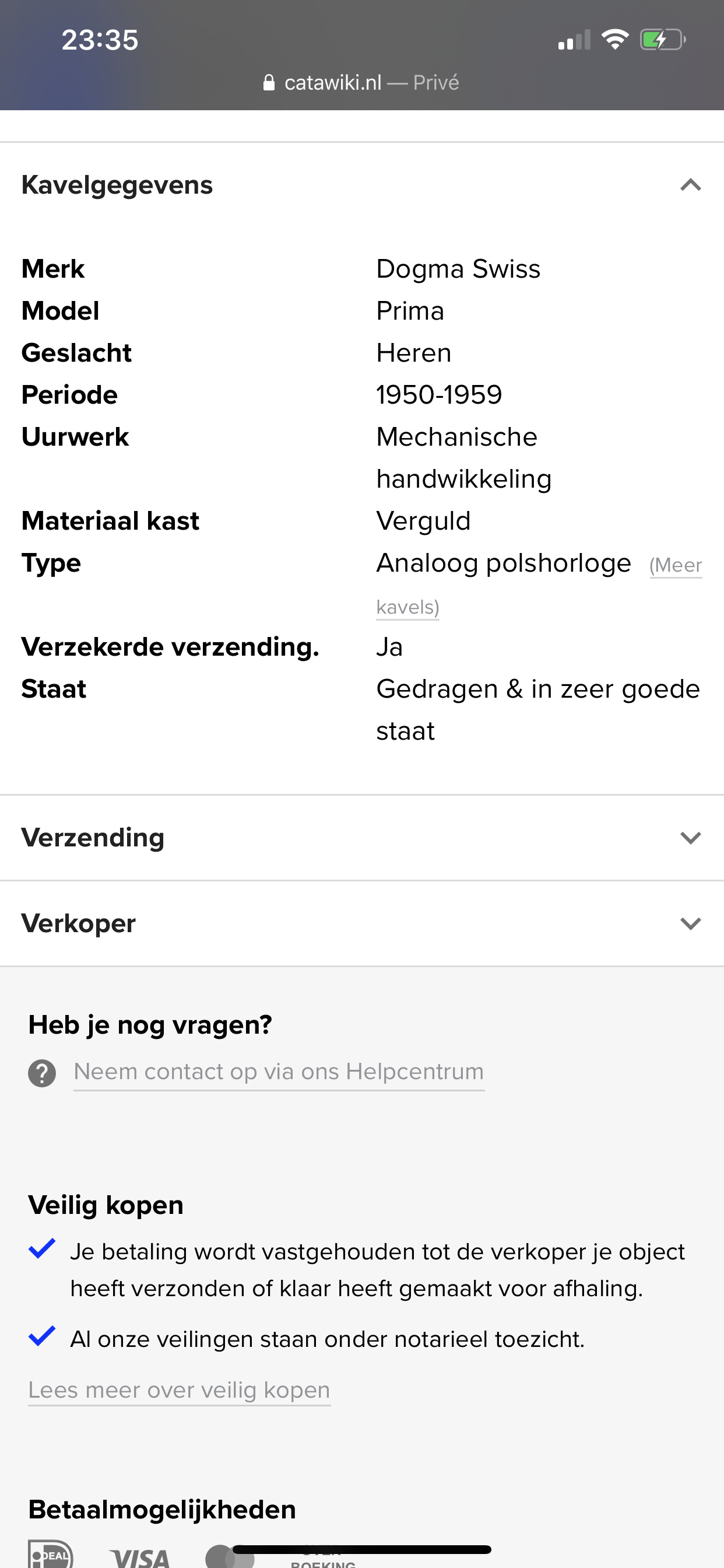Image resolution: width=724 pixels, height=1568 pixels.
Task: Open Neem contact op via ons Helpcentrum
Action: click(x=279, y=1072)
